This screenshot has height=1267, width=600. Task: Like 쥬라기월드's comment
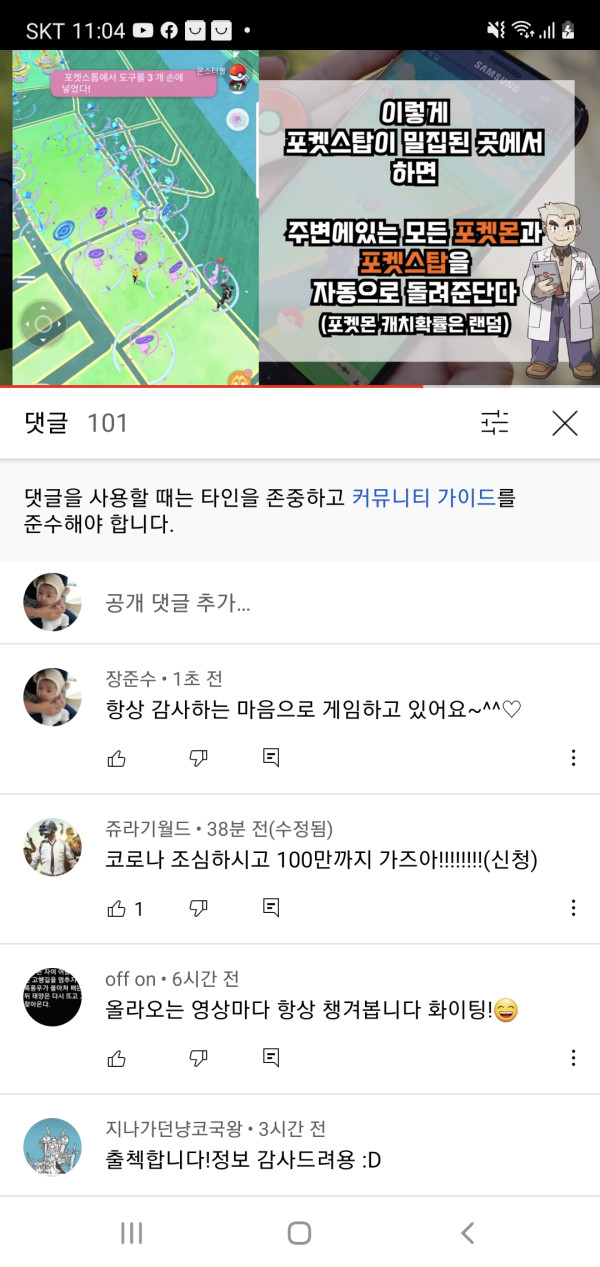click(117, 908)
